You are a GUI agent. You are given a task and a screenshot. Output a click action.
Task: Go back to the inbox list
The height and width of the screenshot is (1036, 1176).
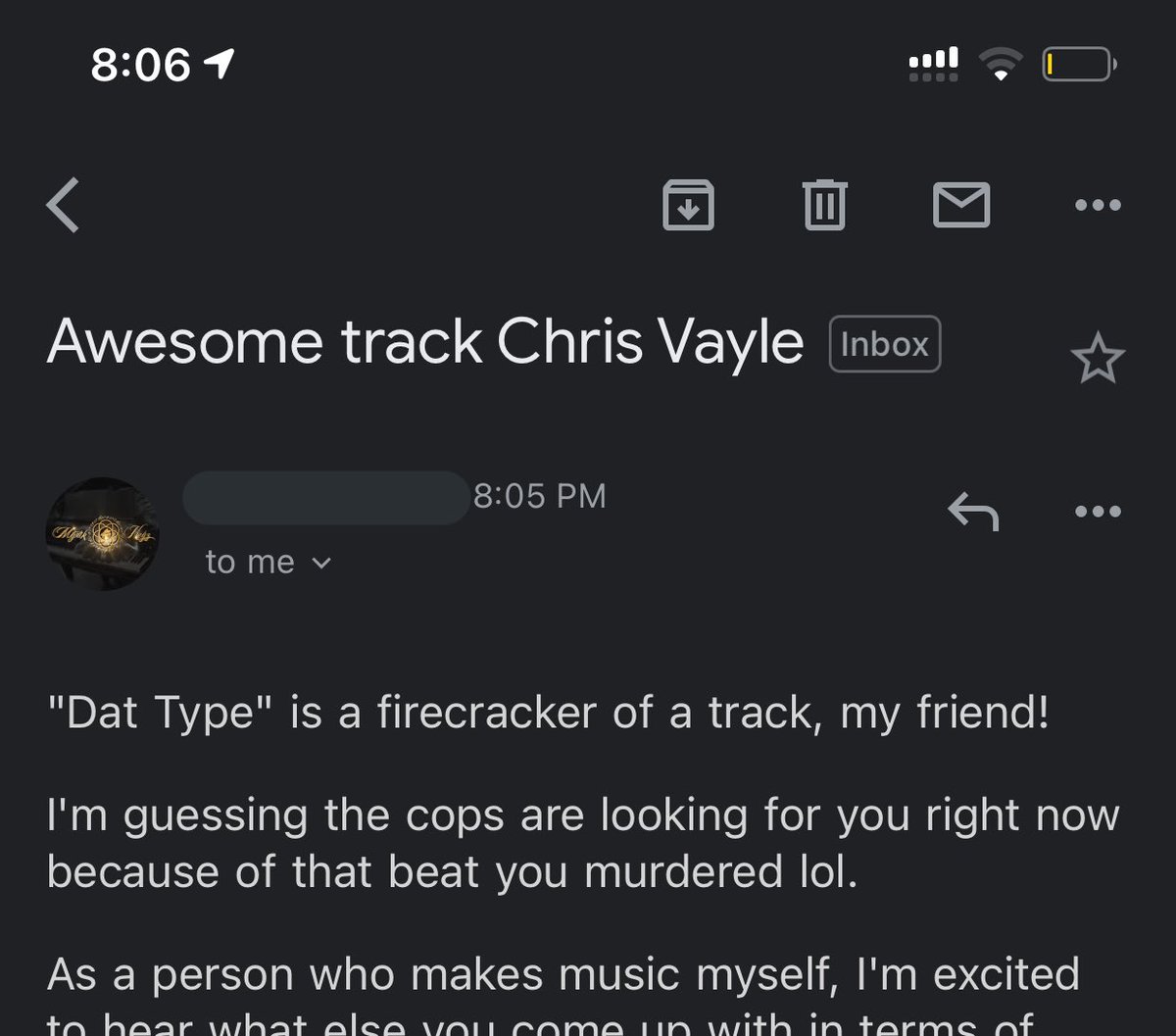click(x=64, y=205)
